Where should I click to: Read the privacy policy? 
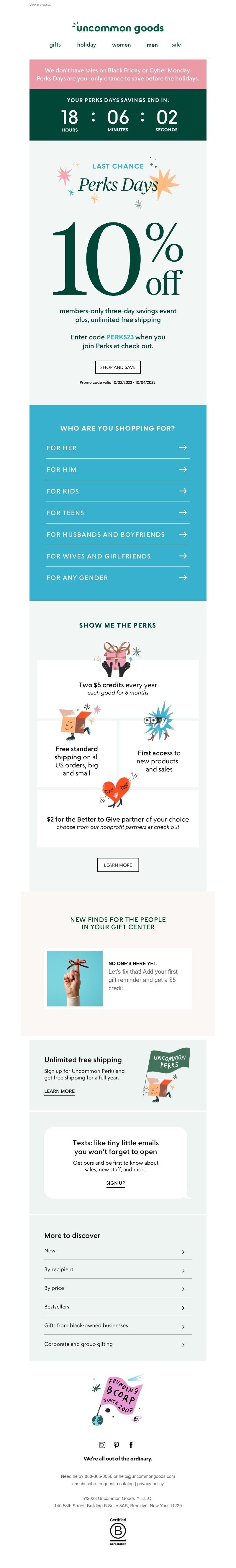(150, 1483)
